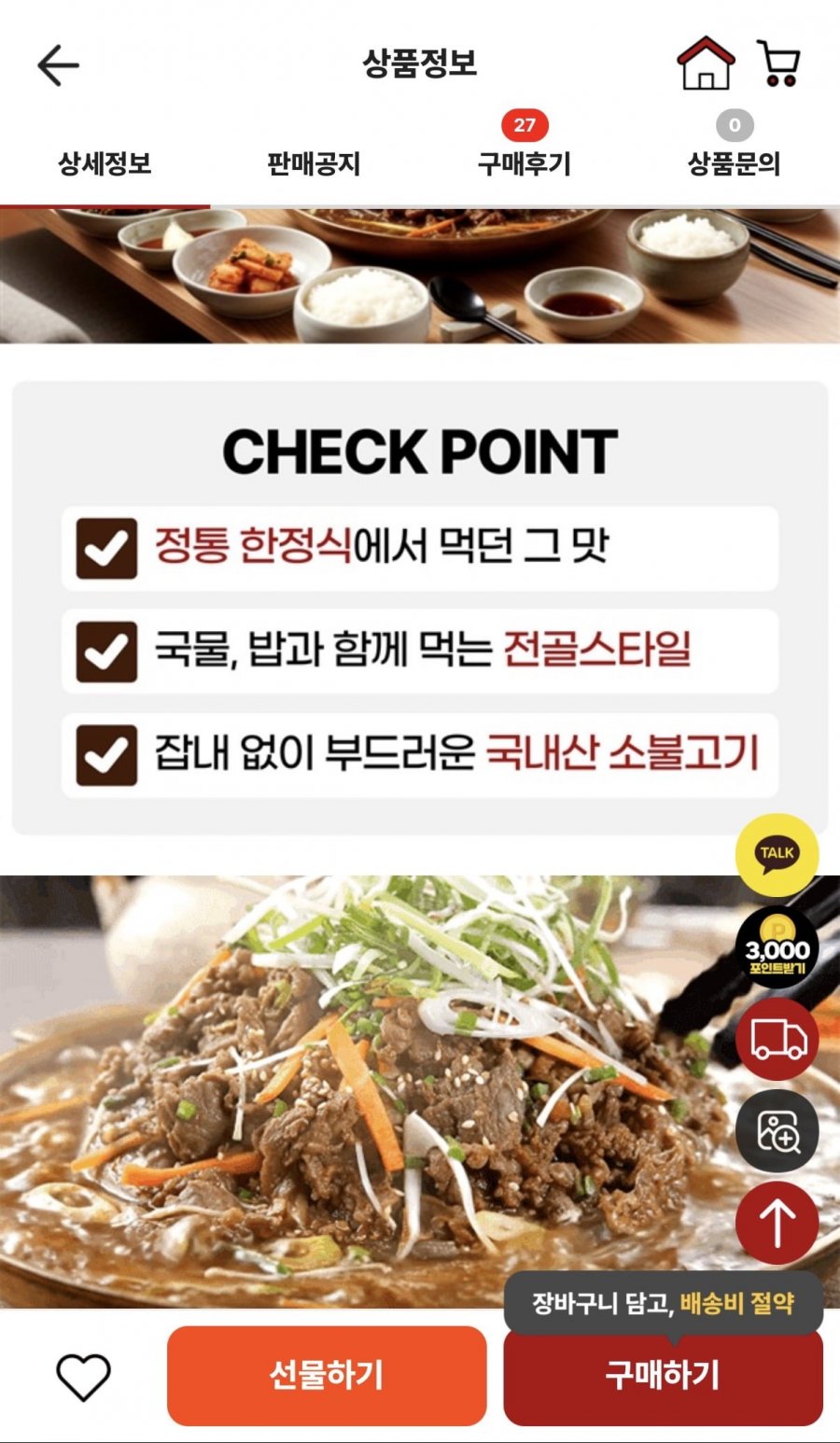Add this product to wishlist
The height and width of the screenshot is (1443, 840).
click(83, 1377)
